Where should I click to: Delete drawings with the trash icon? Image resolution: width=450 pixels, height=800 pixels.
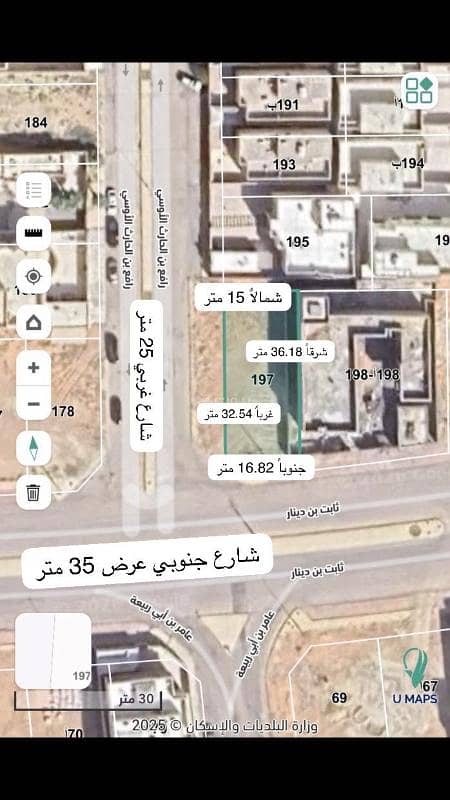tap(33, 492)
